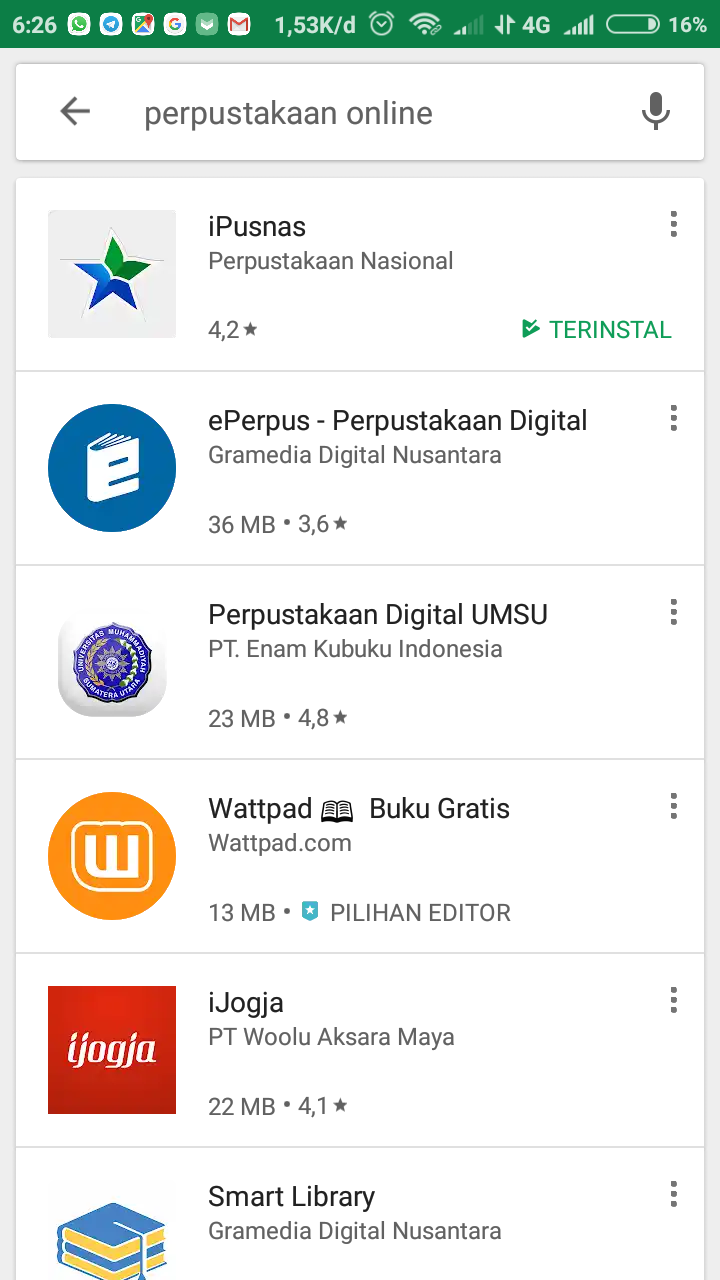Open options menu for Perpustakaan Digital UMSU
The height and width of the screenshot is (1280, 720).
coord(673,612)
